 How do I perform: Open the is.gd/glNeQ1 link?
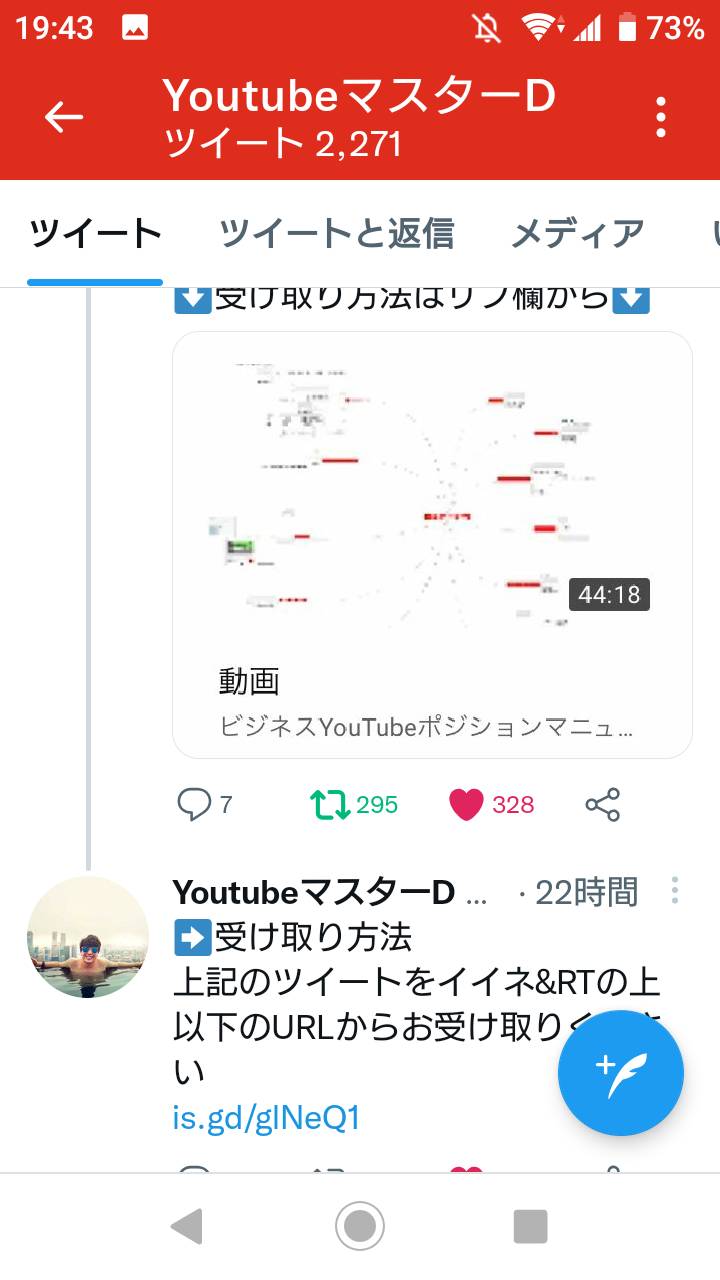pos(266,1118)
